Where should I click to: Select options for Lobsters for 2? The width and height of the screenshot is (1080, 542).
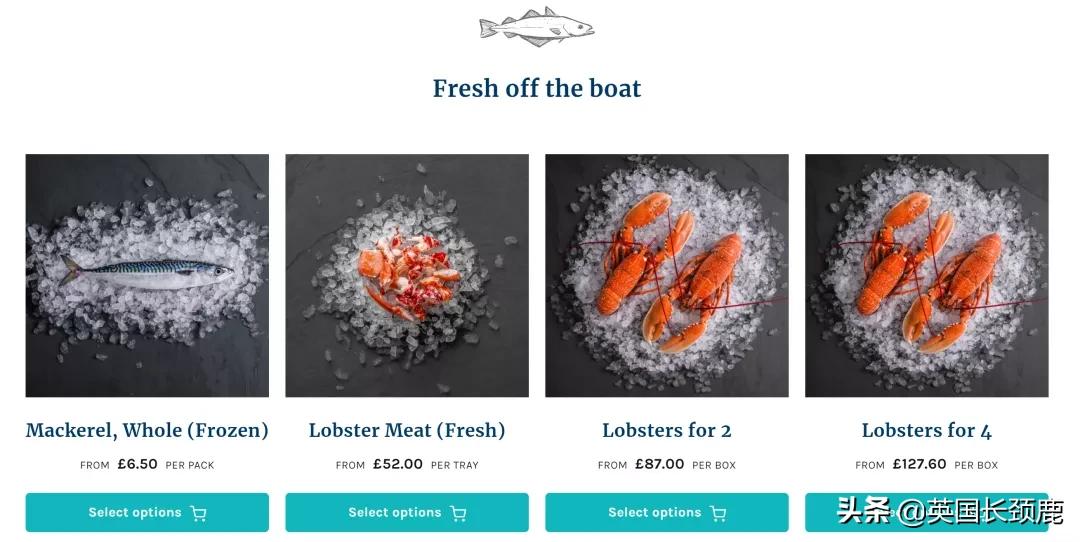pyautogui.click(x=667, y=512)
